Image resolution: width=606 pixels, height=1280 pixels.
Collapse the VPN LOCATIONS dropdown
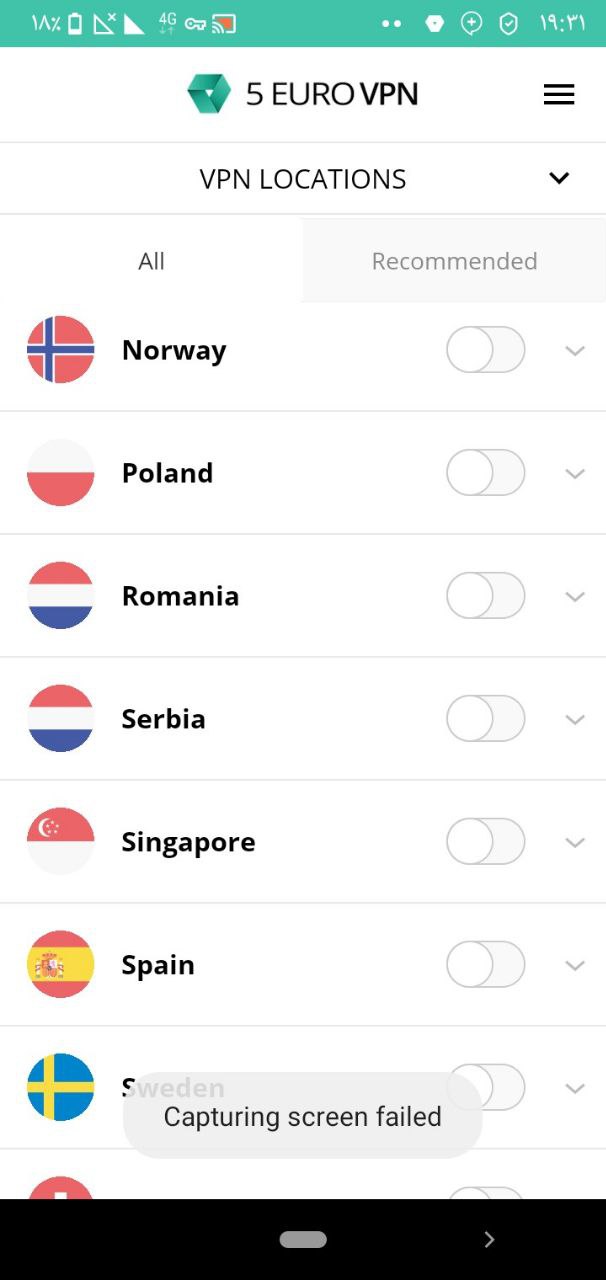pyautogui.click(x=558, y=179)
